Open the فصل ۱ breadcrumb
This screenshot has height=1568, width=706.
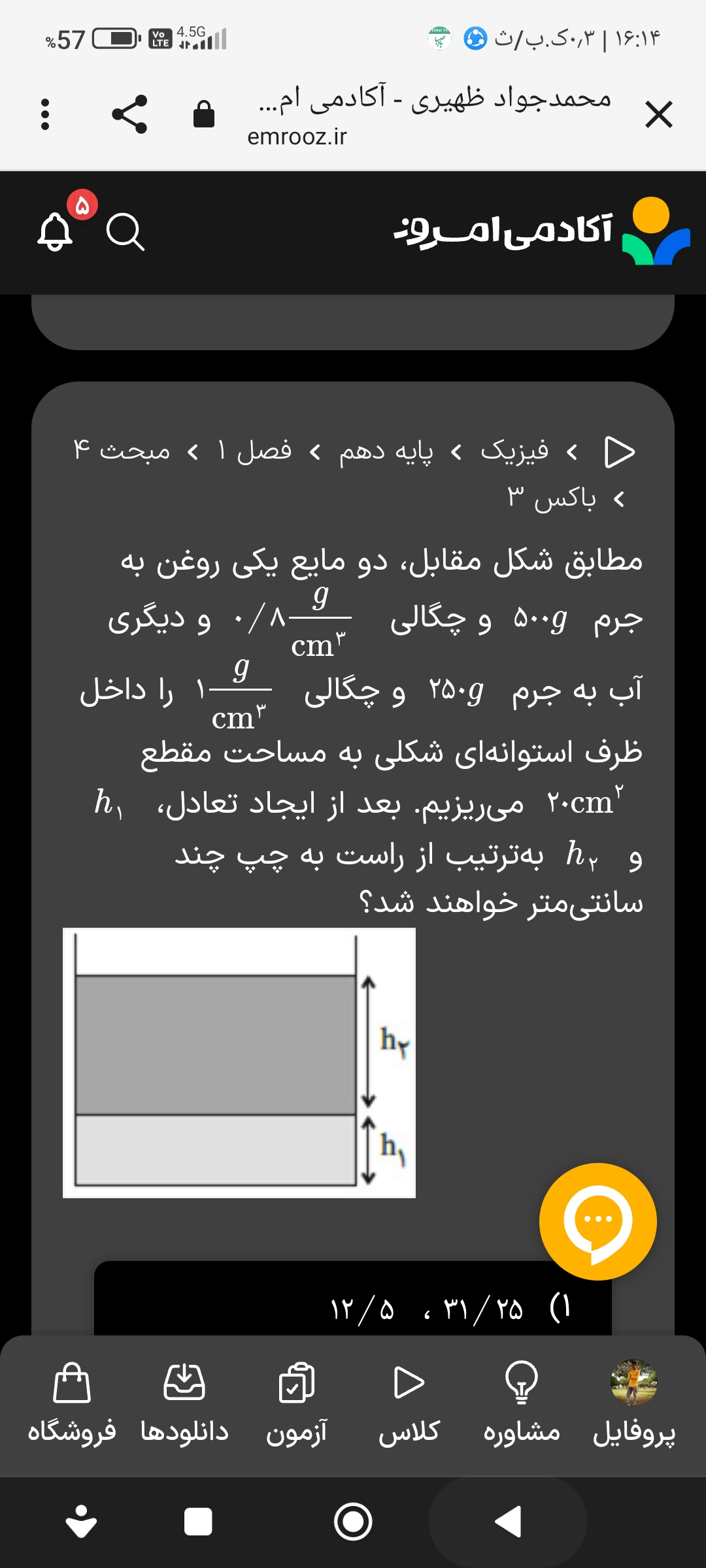(x=255, y=451)
